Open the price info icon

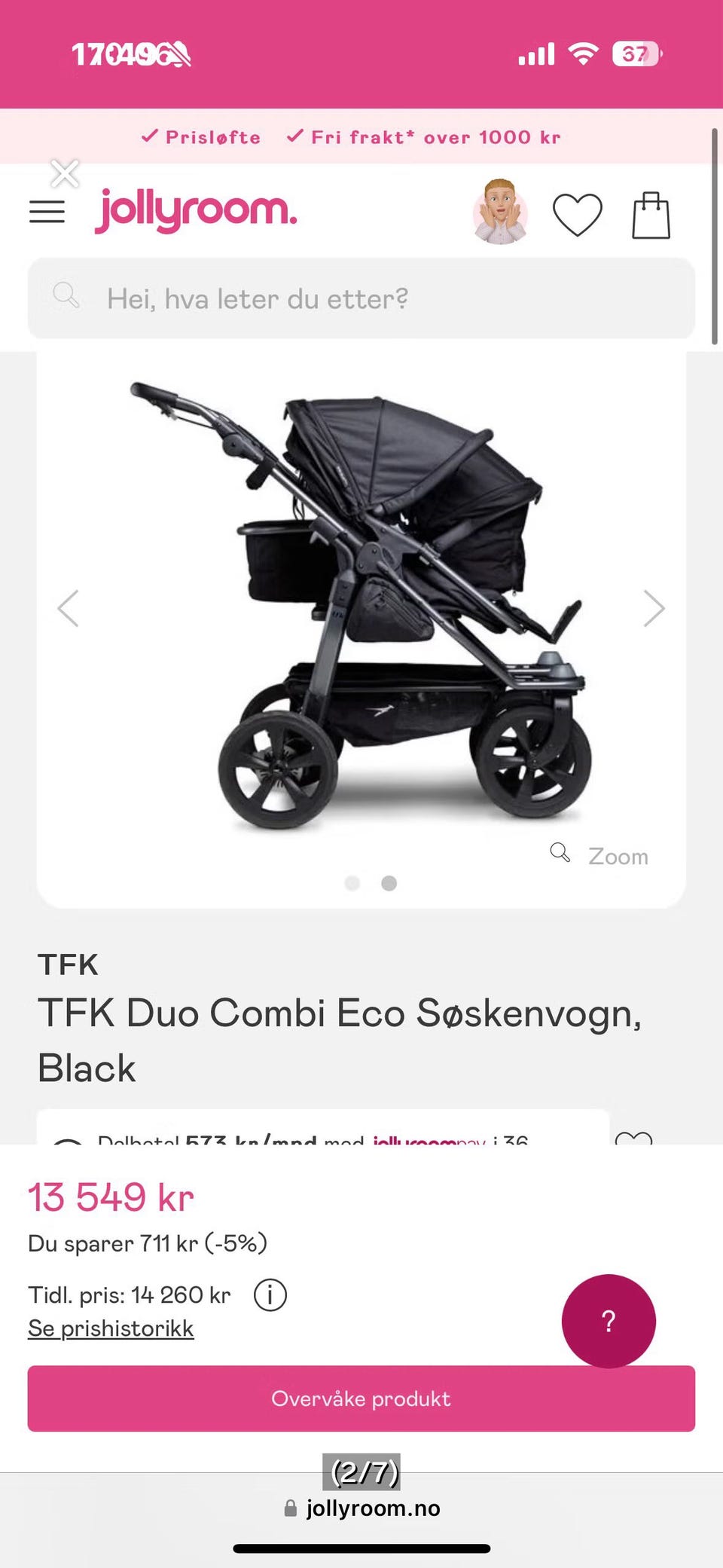pyautogui.click(x=270, y=1294)
